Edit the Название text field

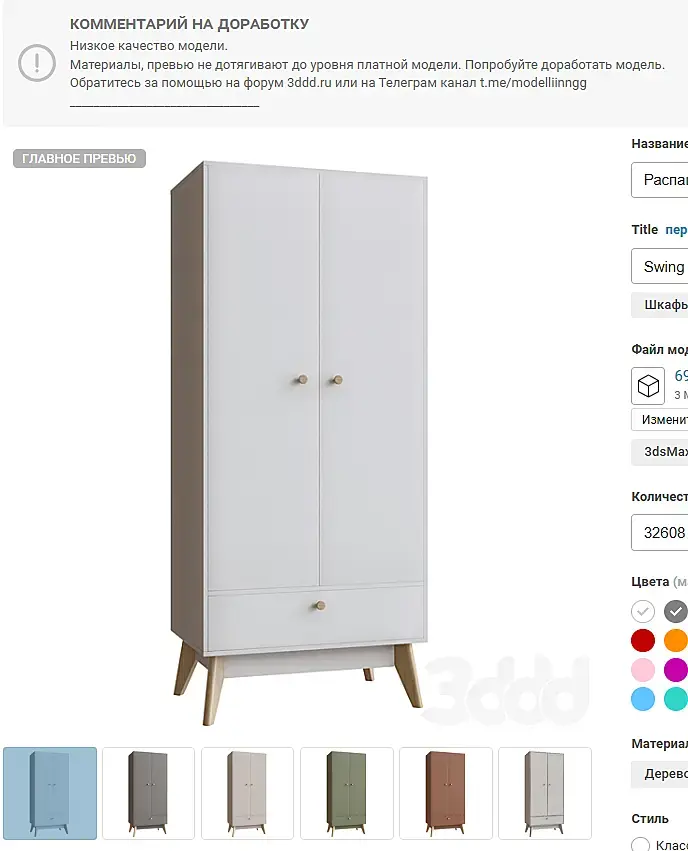660,181
